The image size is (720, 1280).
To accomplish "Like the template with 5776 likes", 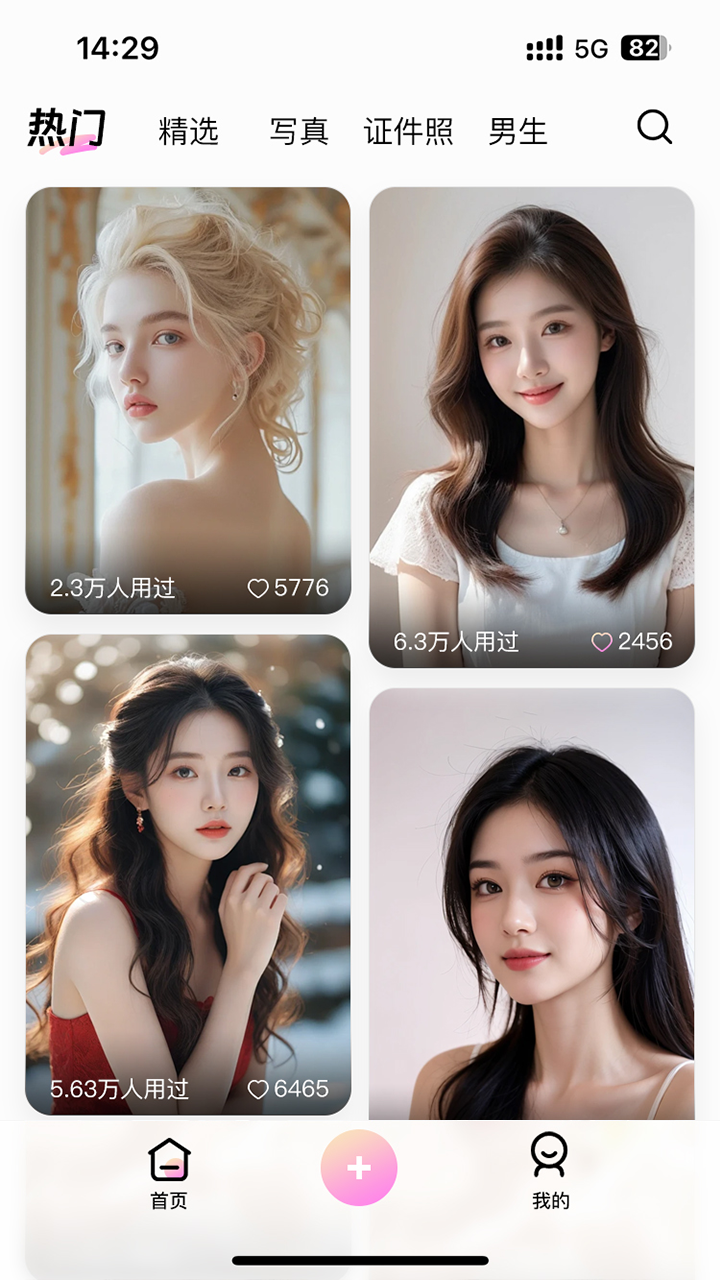I will 259,589.
